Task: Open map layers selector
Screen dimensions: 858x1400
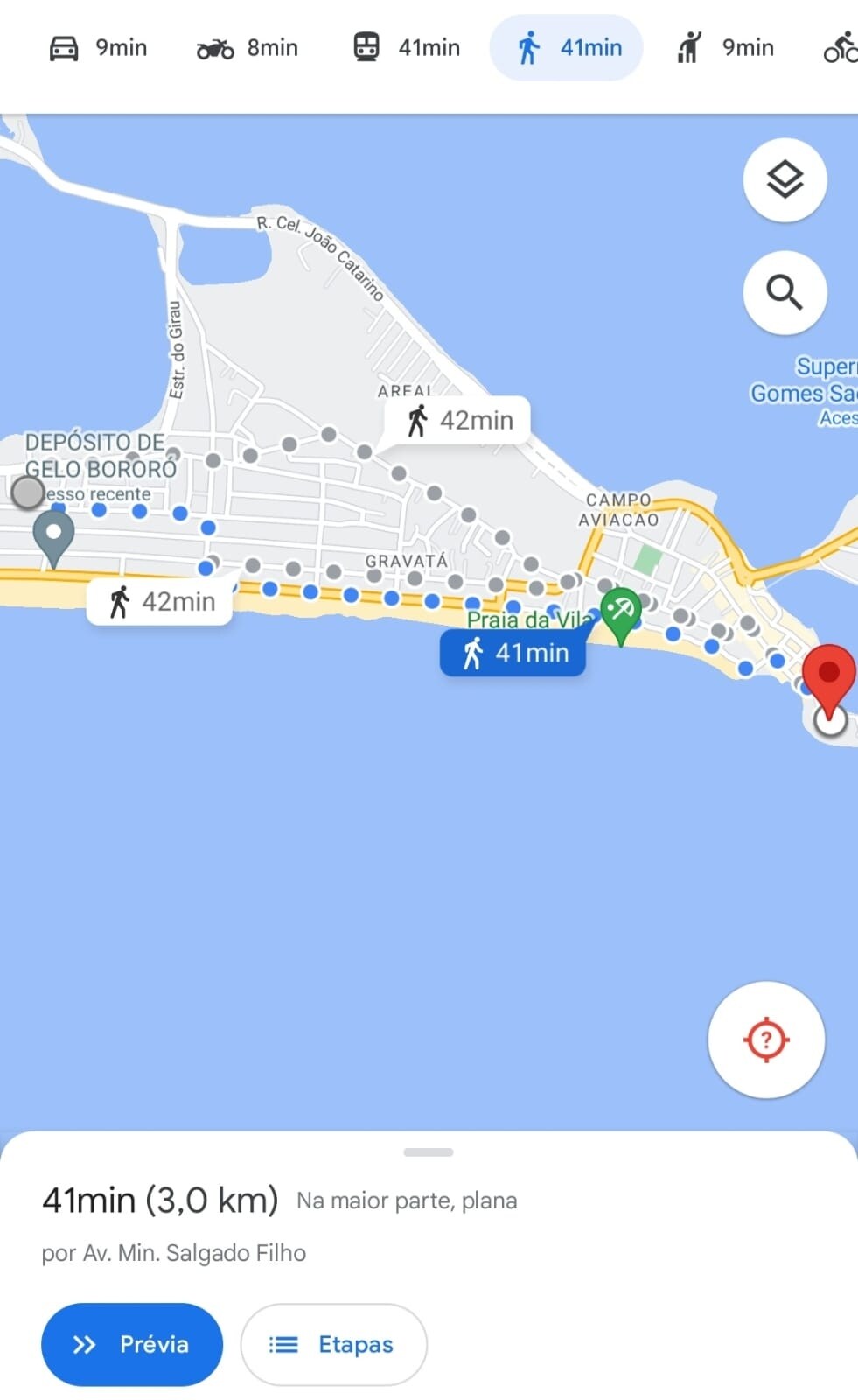Action: 785,180
